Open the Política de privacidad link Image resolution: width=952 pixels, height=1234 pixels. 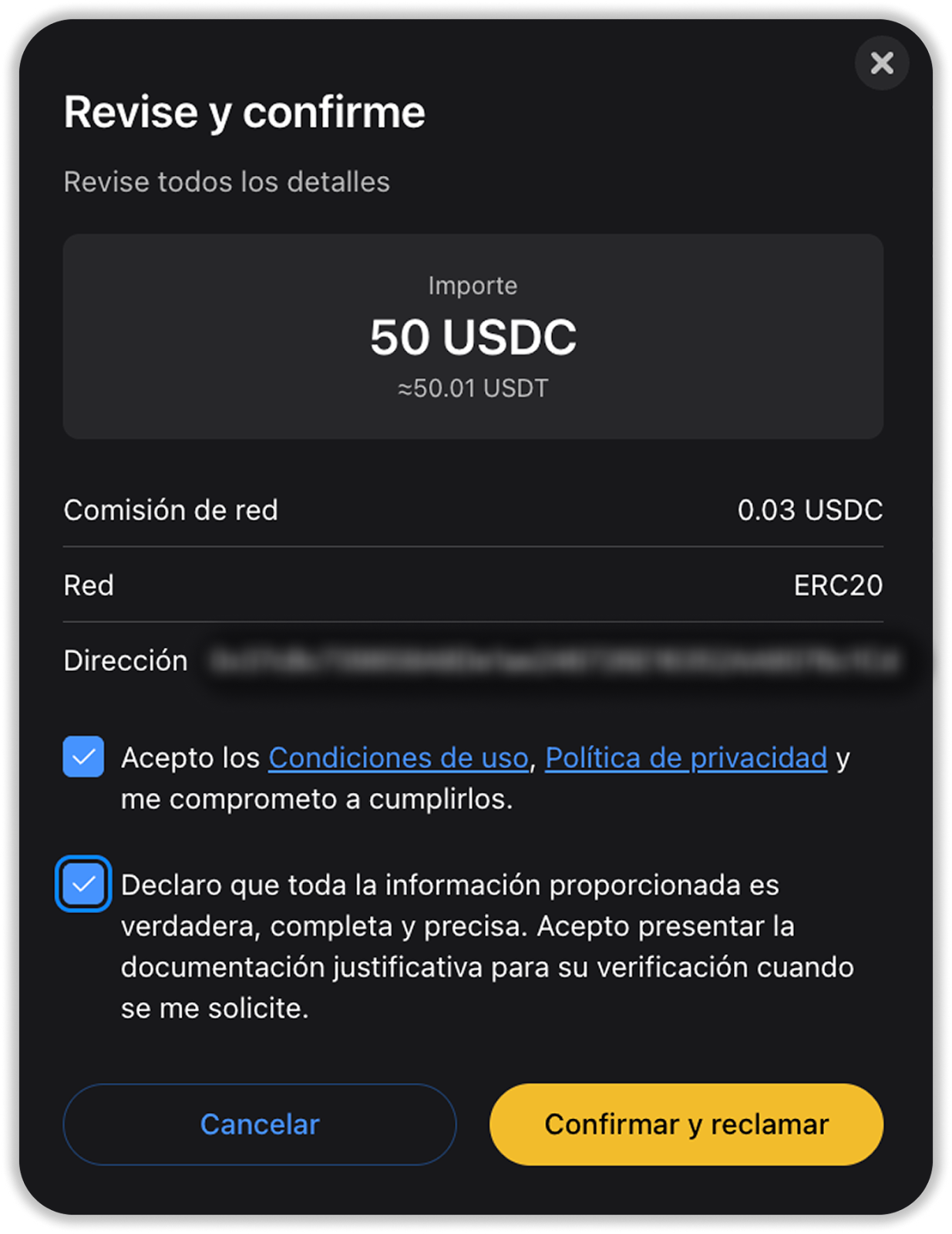[x=685, y=758]
